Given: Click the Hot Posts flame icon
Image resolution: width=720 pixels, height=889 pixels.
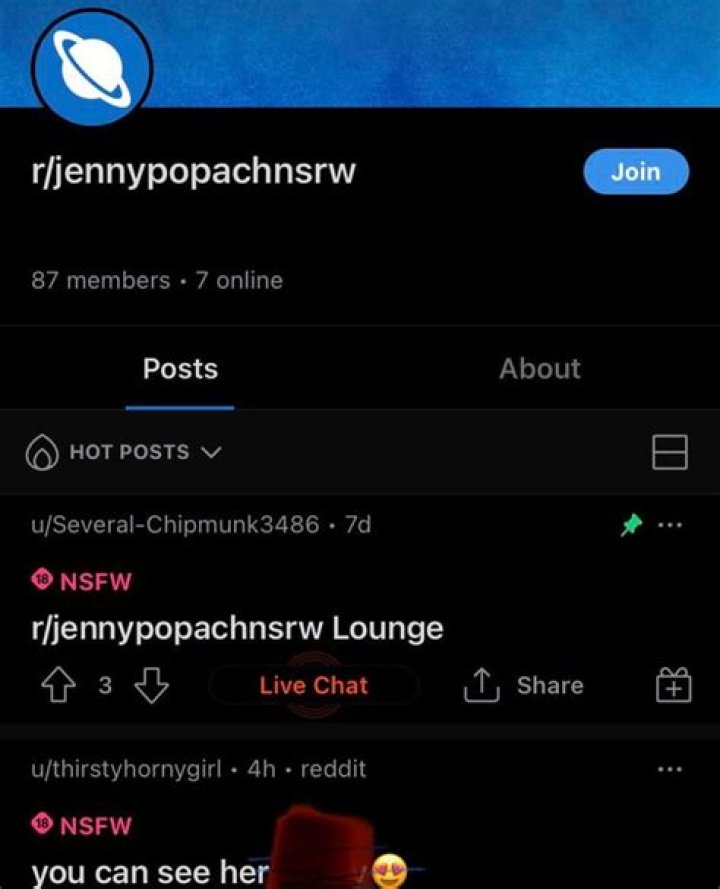Looking at the screenshot, I should [x=38, y=452].
